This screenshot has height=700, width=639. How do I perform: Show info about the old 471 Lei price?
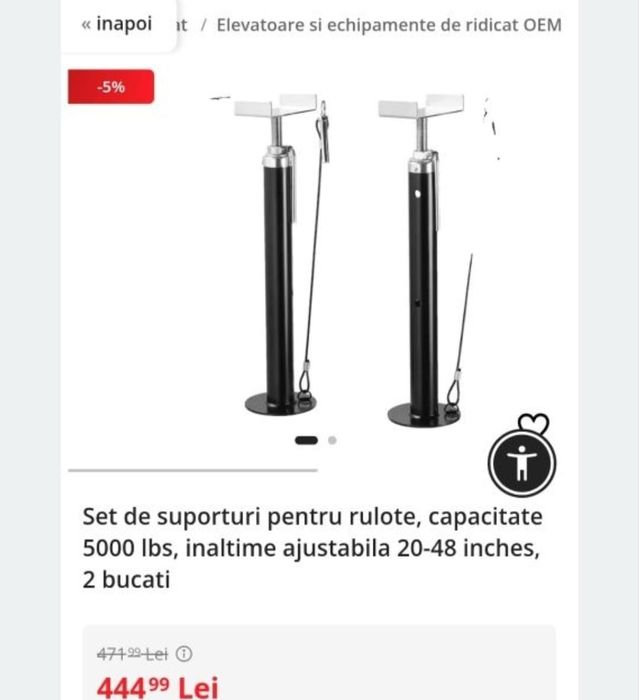(184, 654)
